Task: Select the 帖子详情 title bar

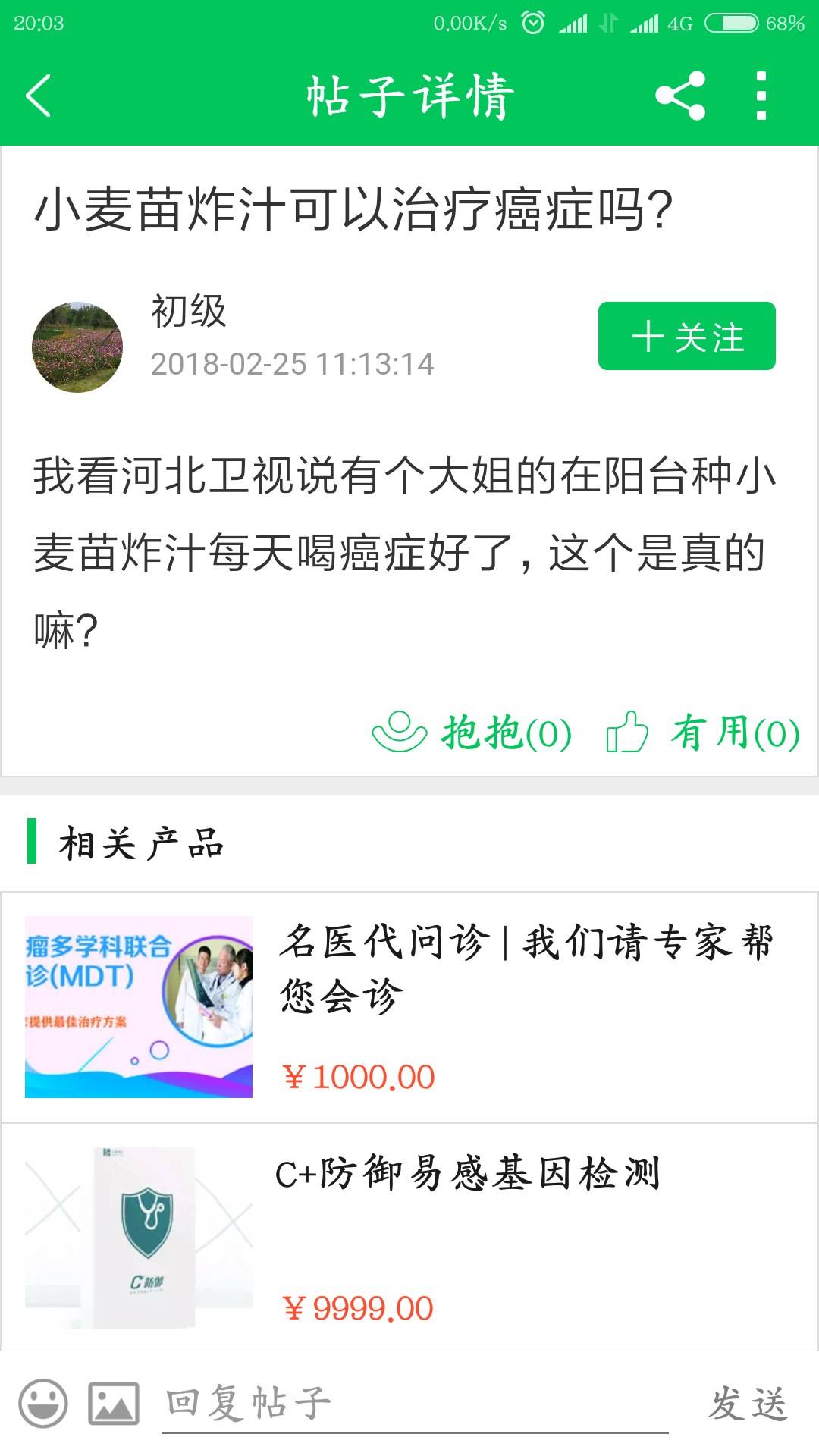Action: (x=409, y=97)
